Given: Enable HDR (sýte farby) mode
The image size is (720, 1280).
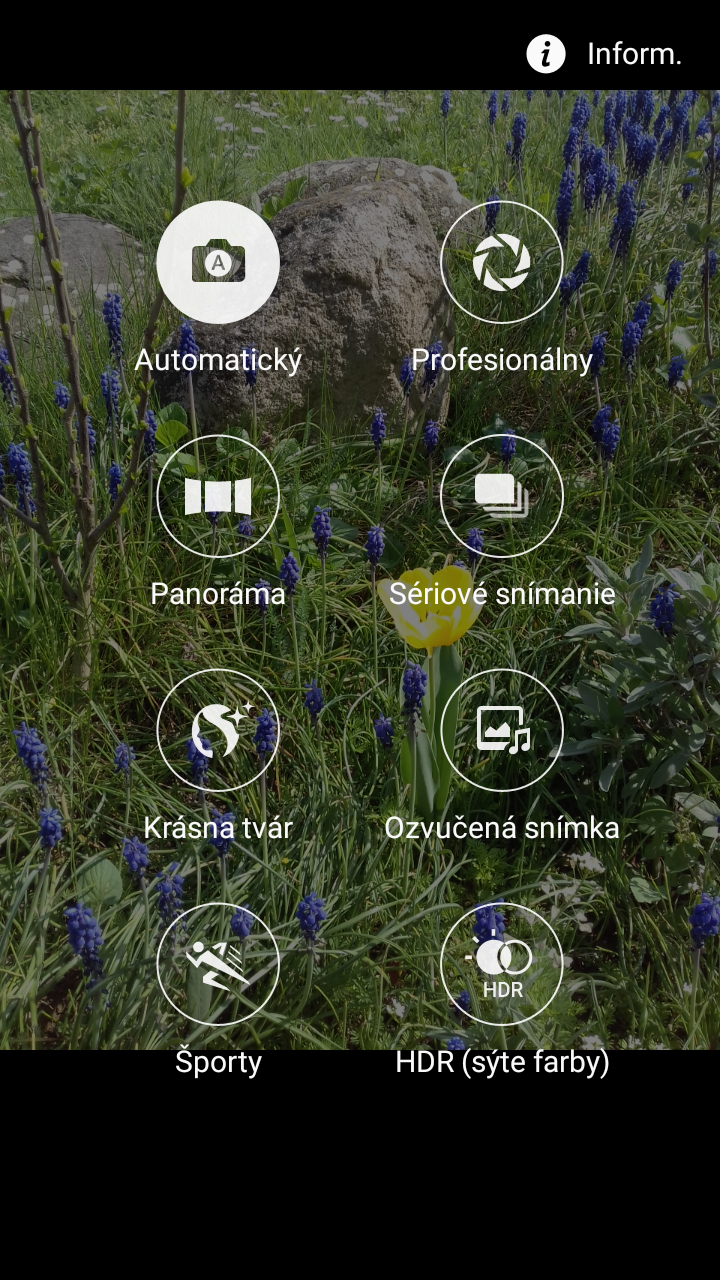Looking at the screenshot, I should 502,964.
